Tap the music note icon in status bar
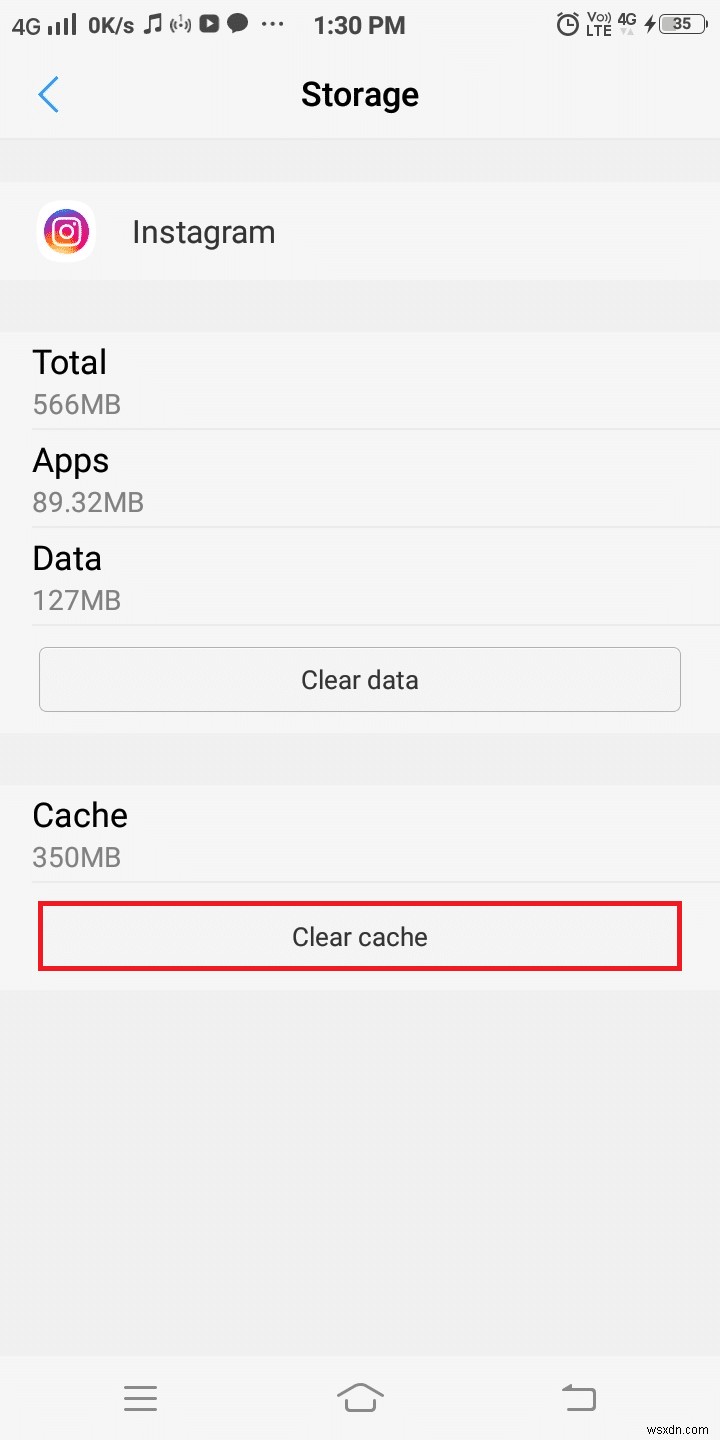720x1440 pixels. [152, 24]
